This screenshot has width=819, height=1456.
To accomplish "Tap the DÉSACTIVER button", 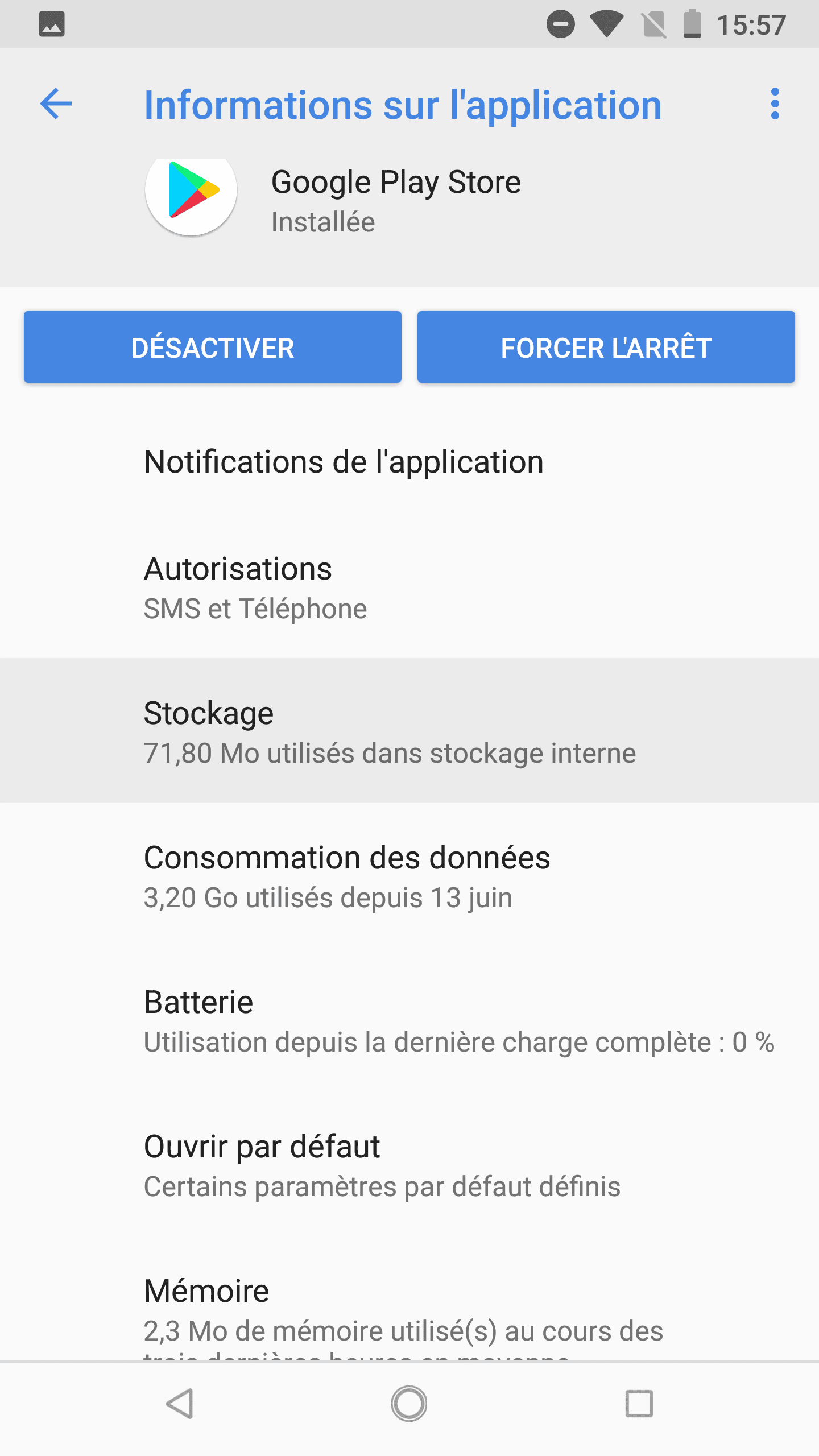I will 213,347.
